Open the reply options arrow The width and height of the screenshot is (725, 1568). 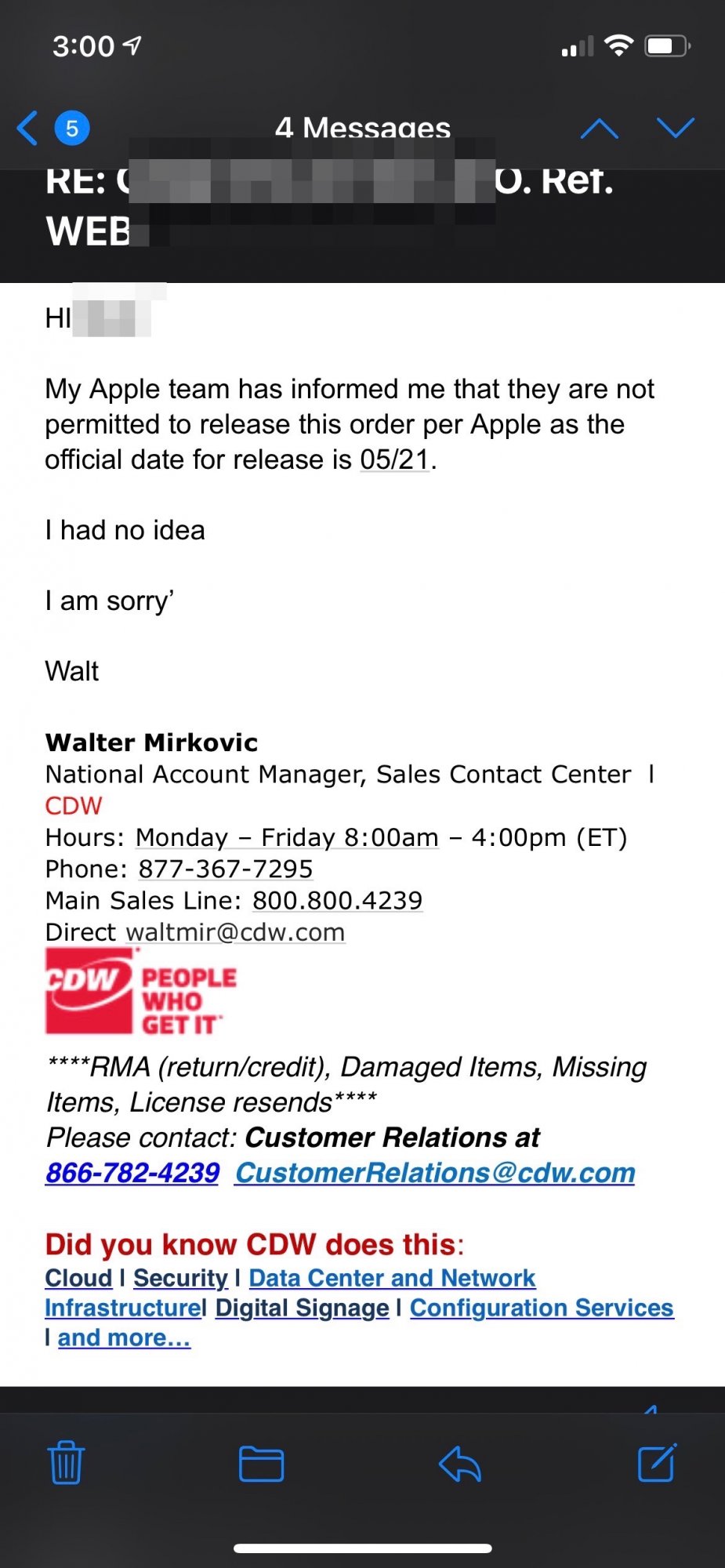click(459, 1463)
